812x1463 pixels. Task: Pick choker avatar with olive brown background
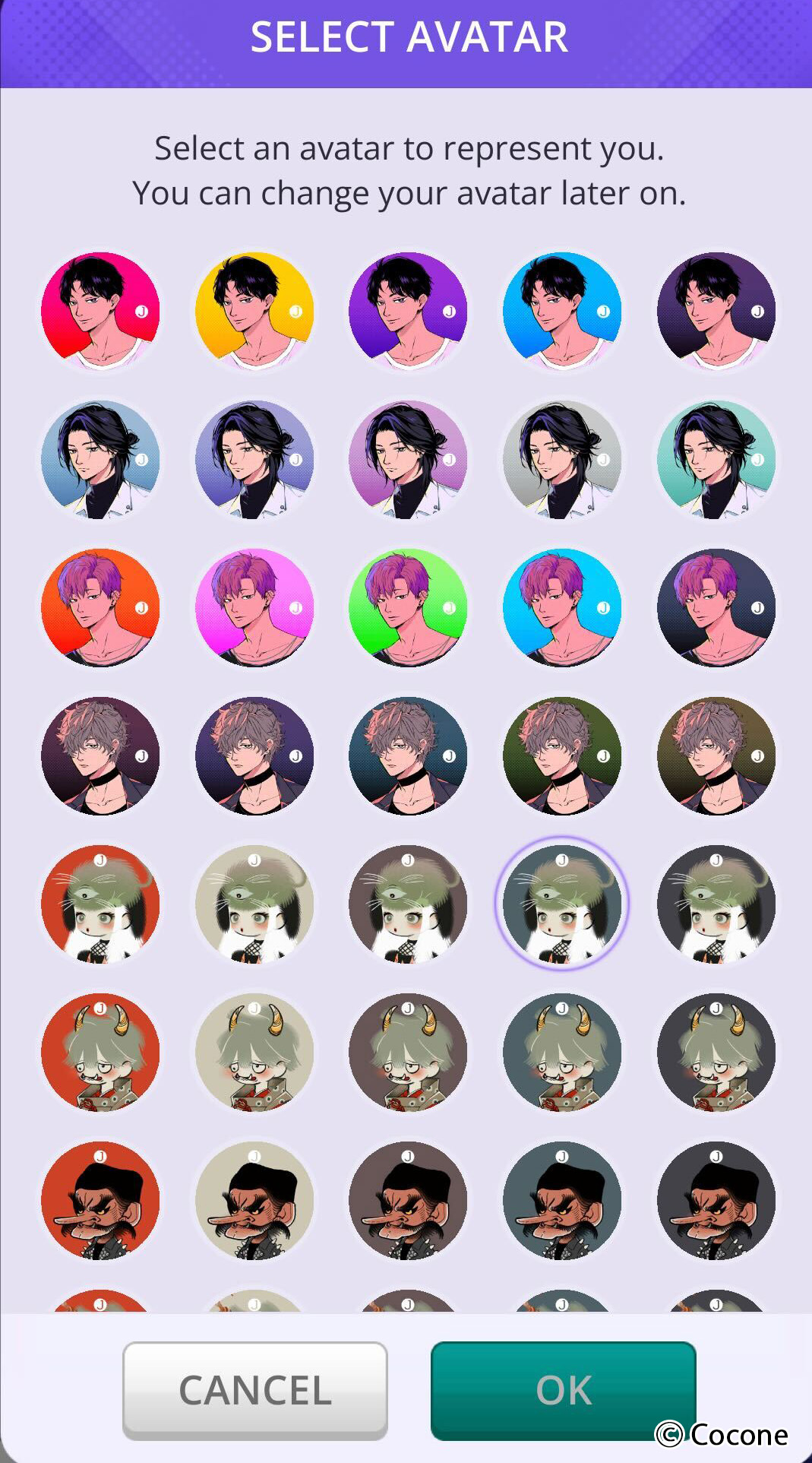point(716,756)
